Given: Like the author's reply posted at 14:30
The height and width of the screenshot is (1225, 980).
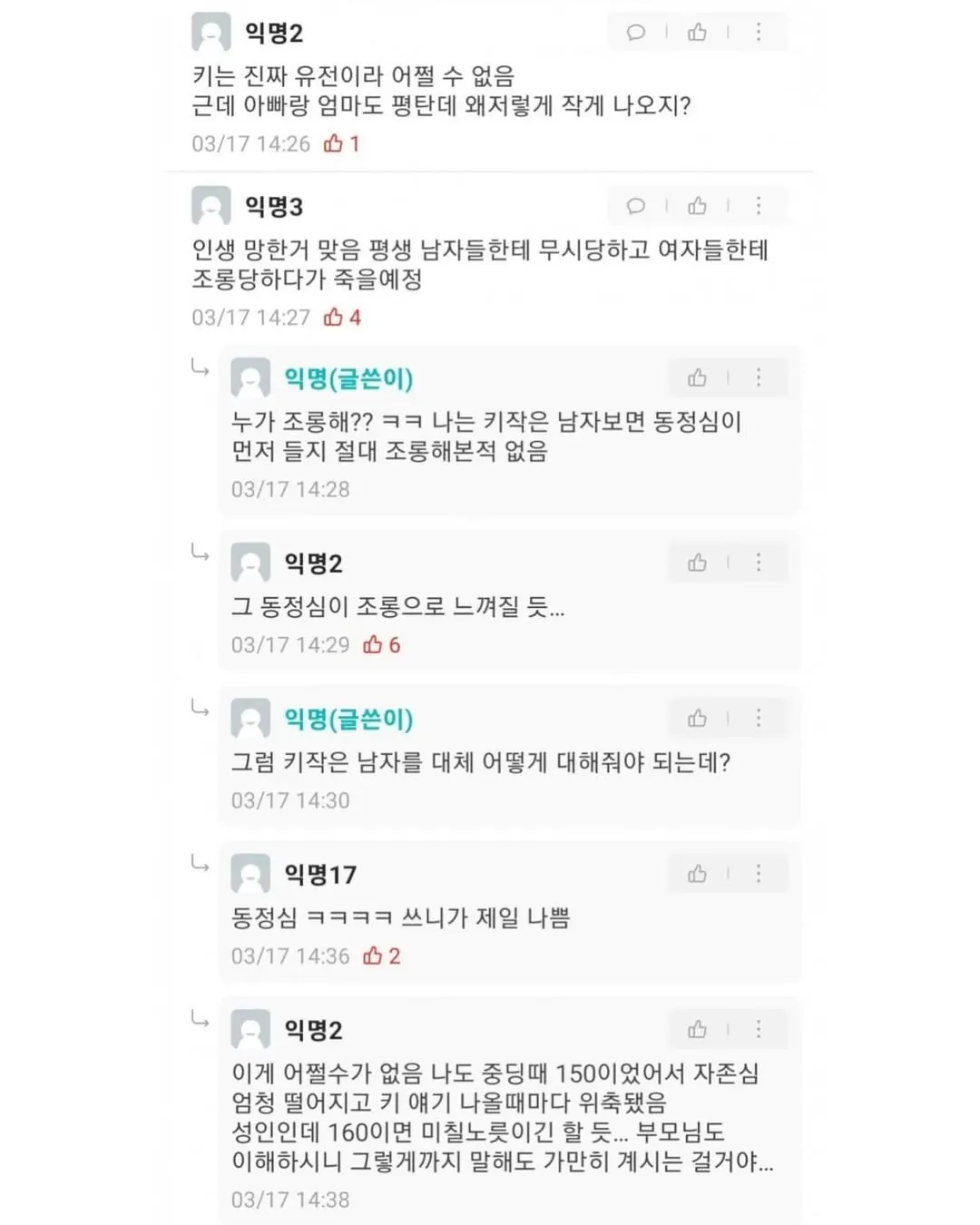Looking at the screenshot, I should point(697,718).
